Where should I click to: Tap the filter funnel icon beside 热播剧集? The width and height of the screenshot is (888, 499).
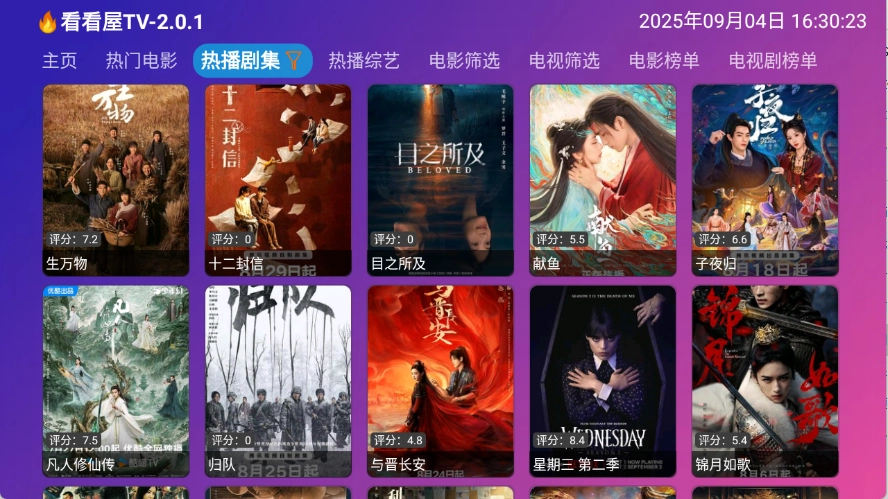pos(294,61)
